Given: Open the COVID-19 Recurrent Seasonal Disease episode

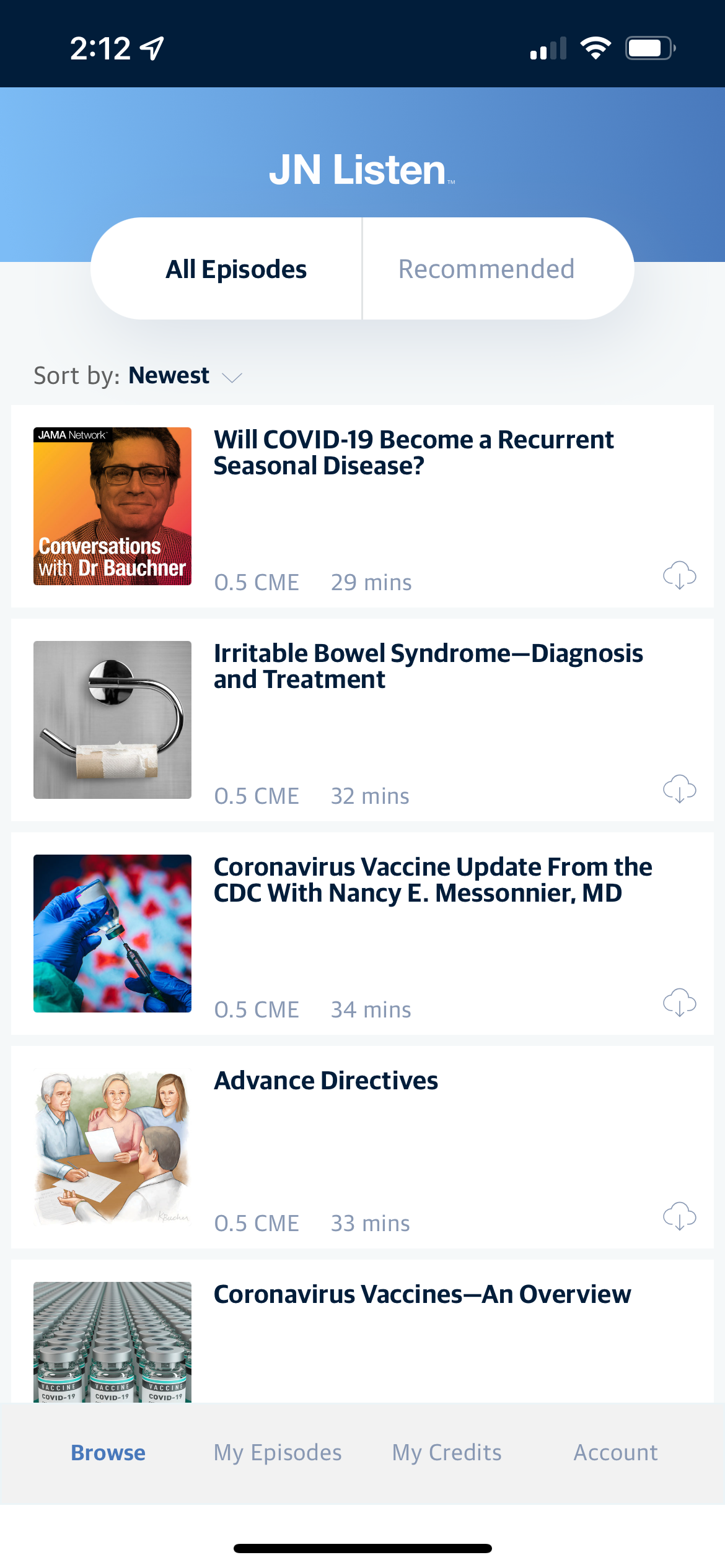Looking at the screenshot, I should pyautogui.click(x=413, y=453).
